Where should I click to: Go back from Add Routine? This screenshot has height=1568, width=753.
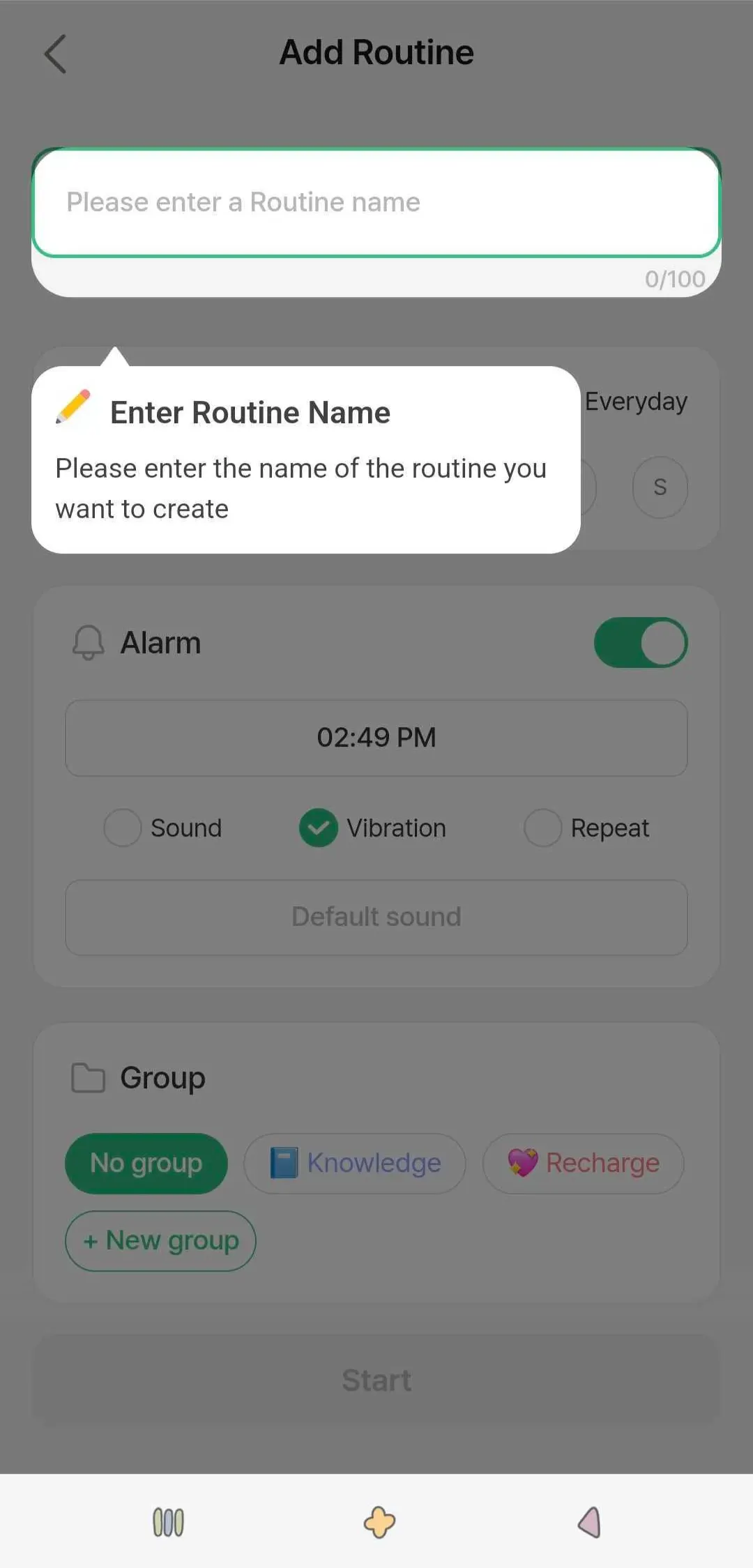tap(55, 54)
